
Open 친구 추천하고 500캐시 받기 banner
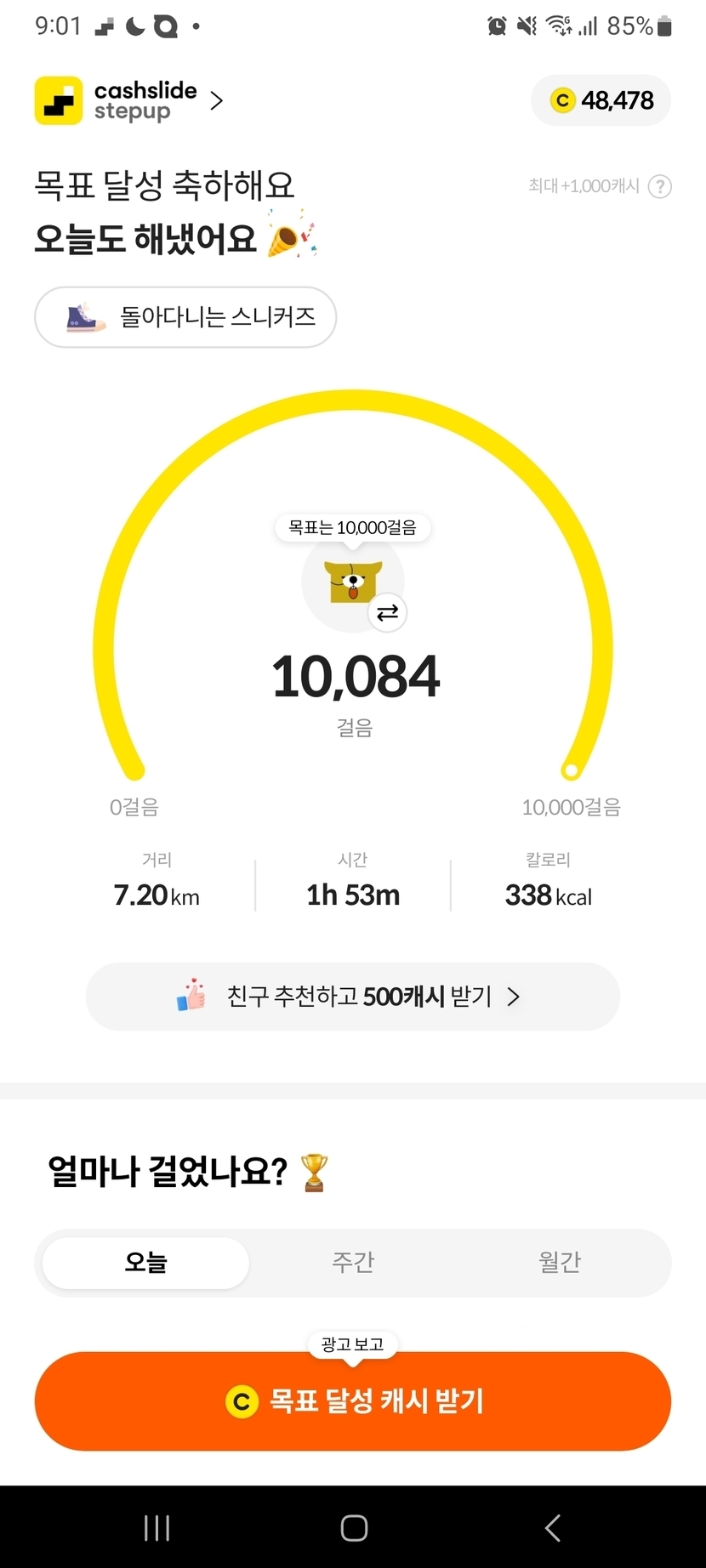tap(352, 996)
